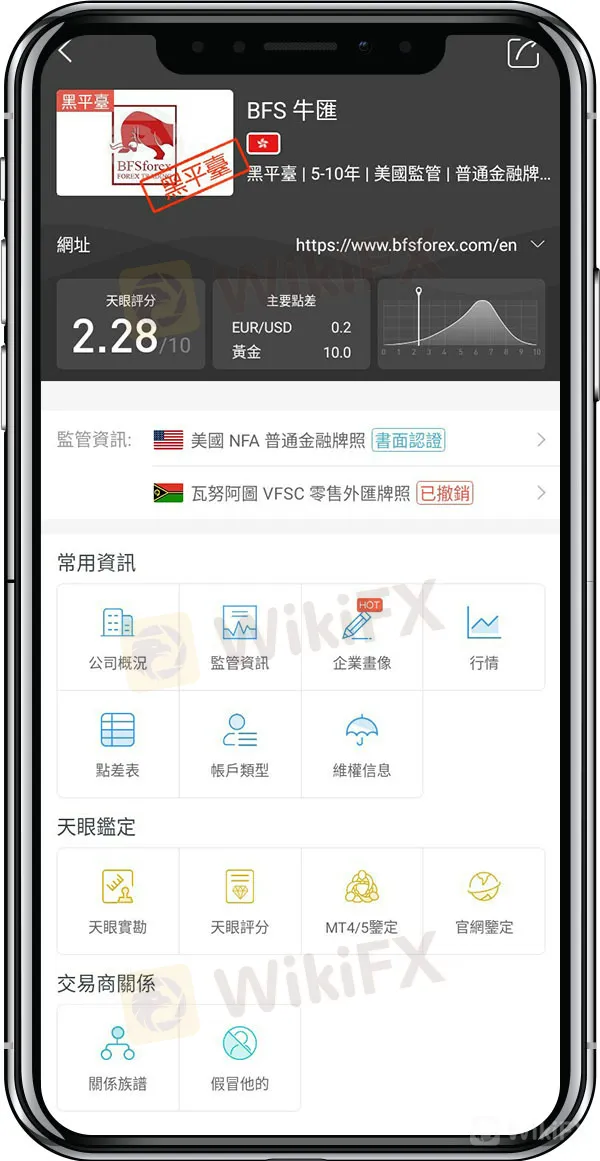Open the 天眼評分 rating details tile

[x=240, y=901]
